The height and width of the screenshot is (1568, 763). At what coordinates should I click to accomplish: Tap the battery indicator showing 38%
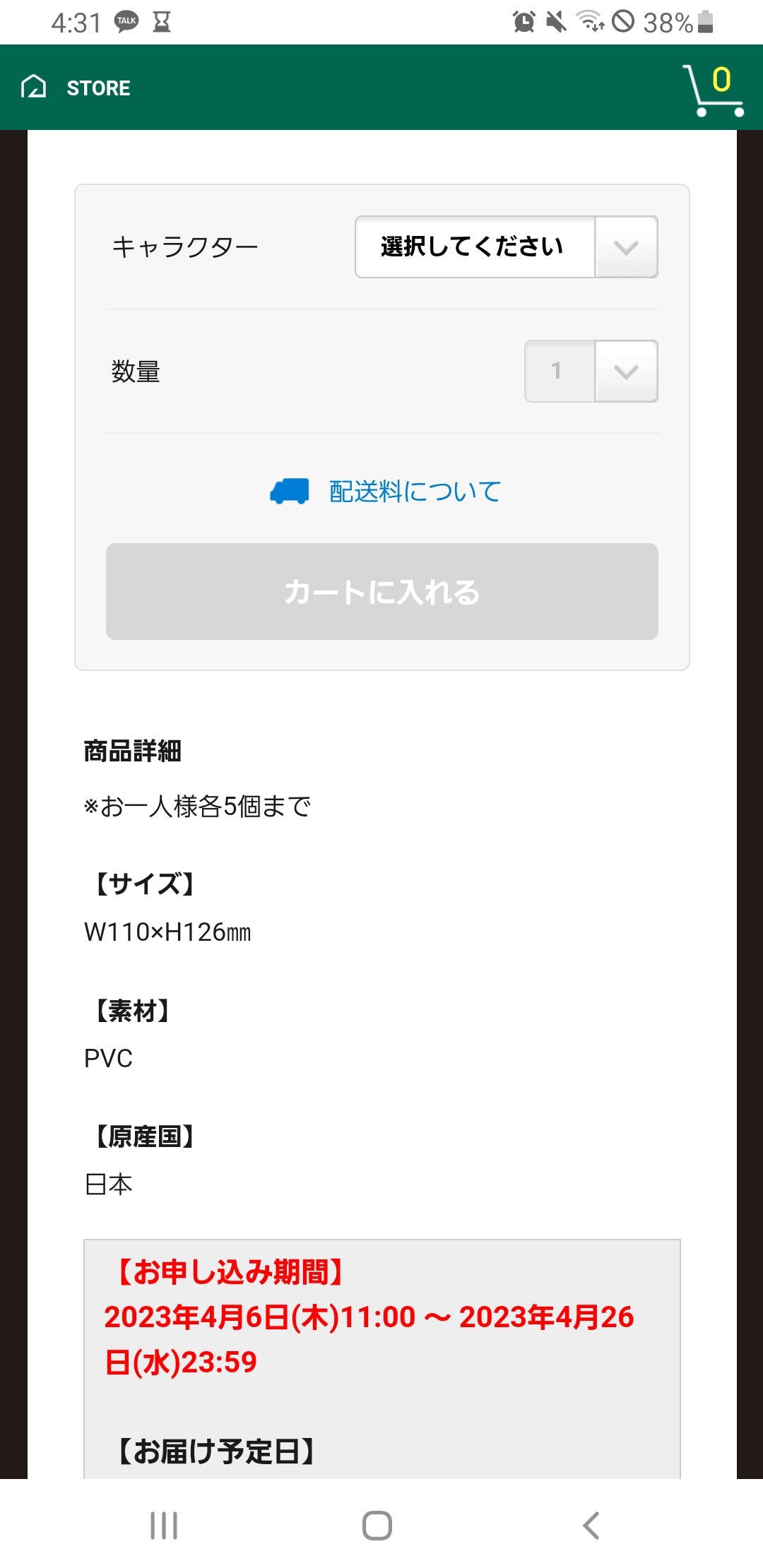[675, 22]
